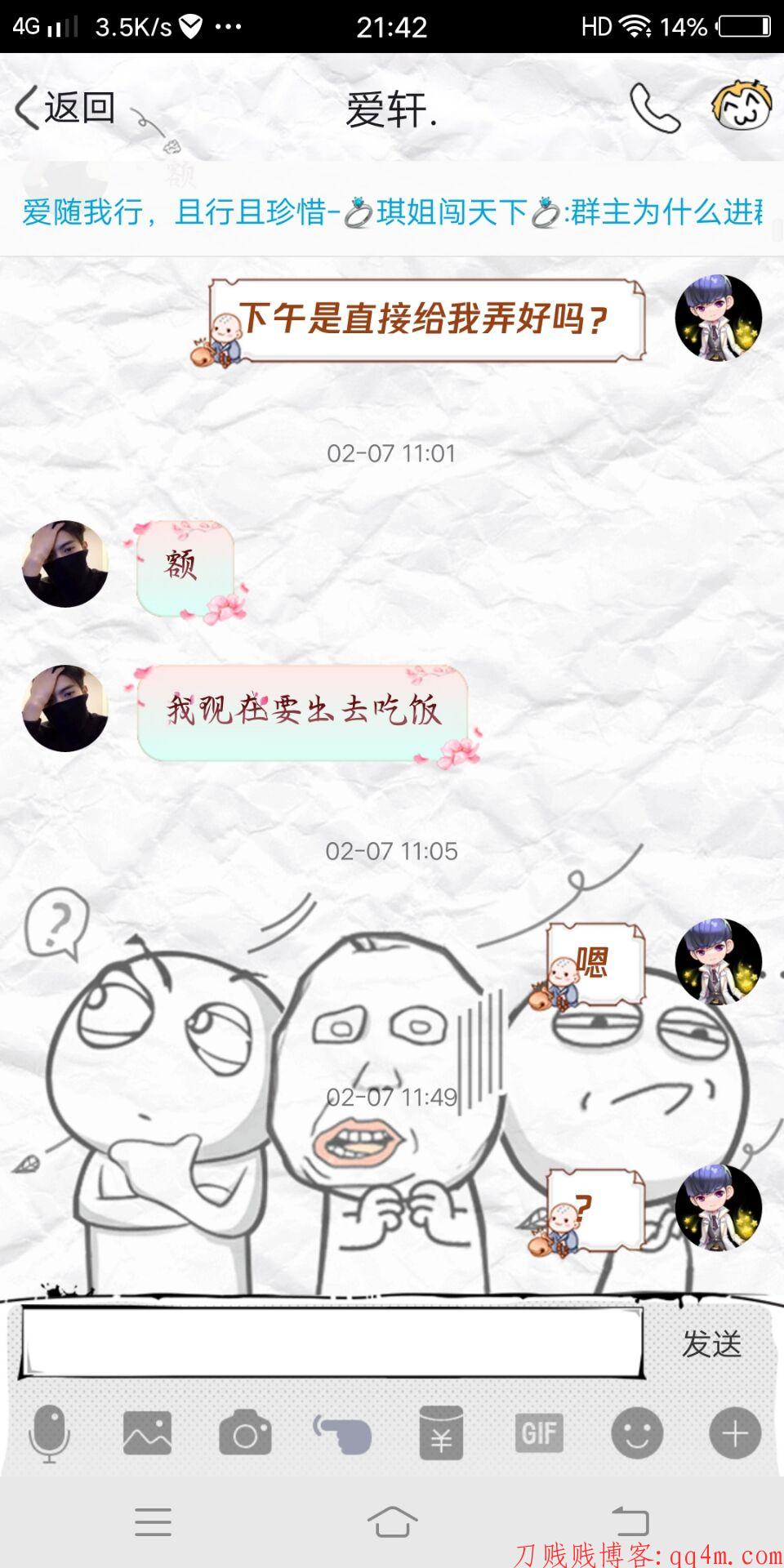
Task: Open the emoji smiley panel
Action: [637, 1434]
